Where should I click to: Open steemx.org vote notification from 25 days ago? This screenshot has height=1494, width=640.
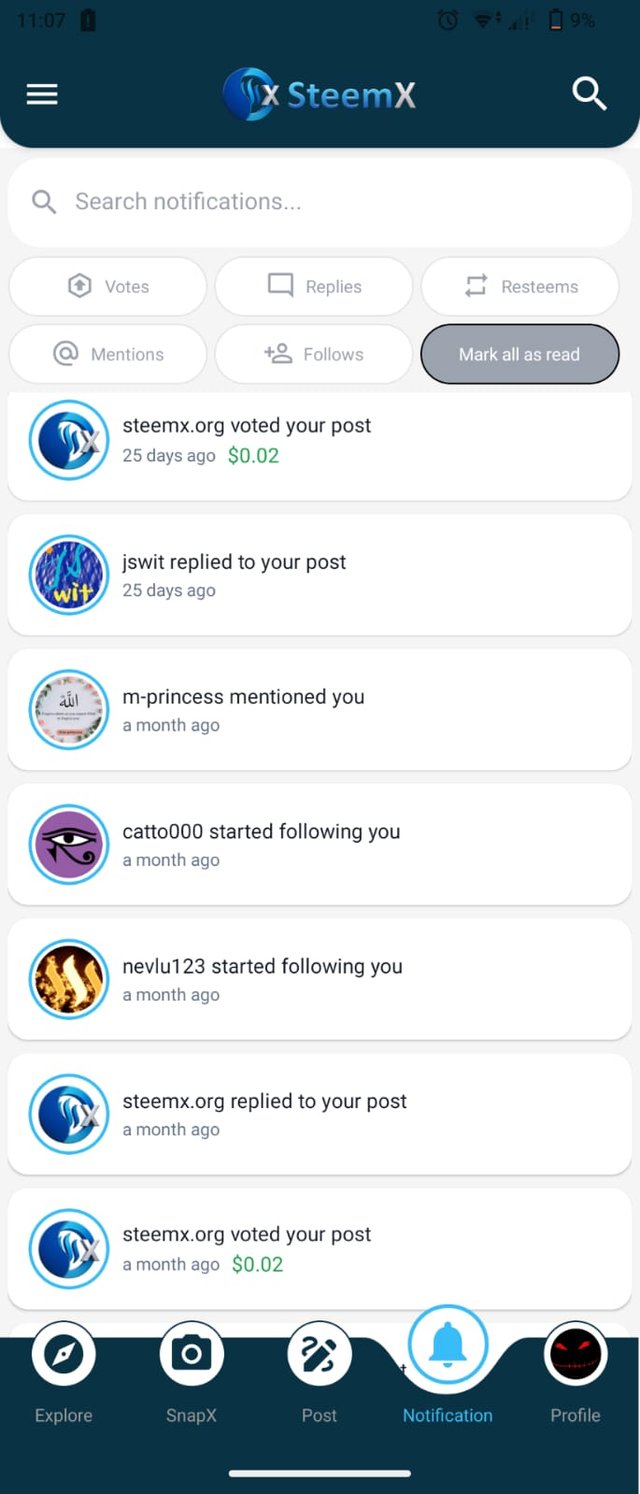coord(320,441)
